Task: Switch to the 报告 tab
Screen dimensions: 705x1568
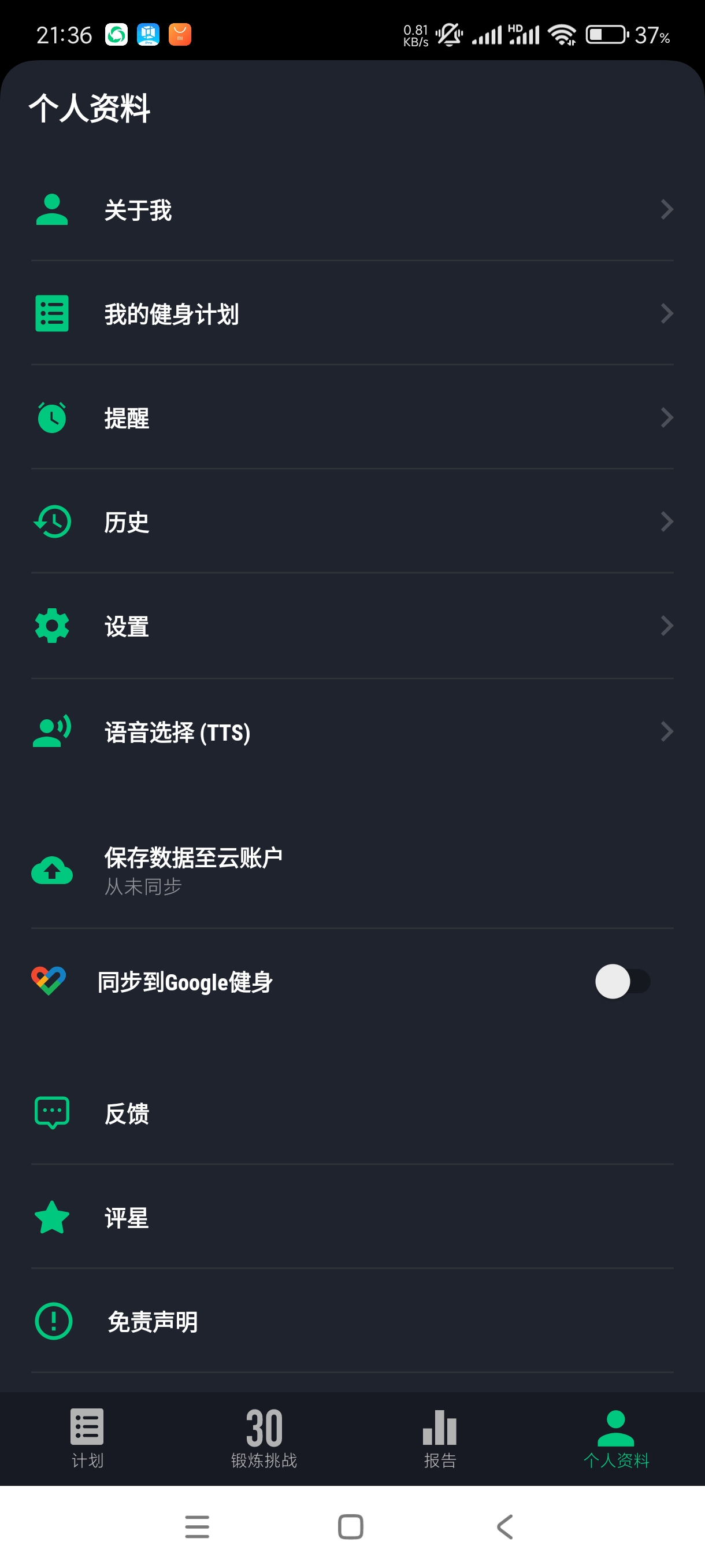Action: pos(440,1438)
